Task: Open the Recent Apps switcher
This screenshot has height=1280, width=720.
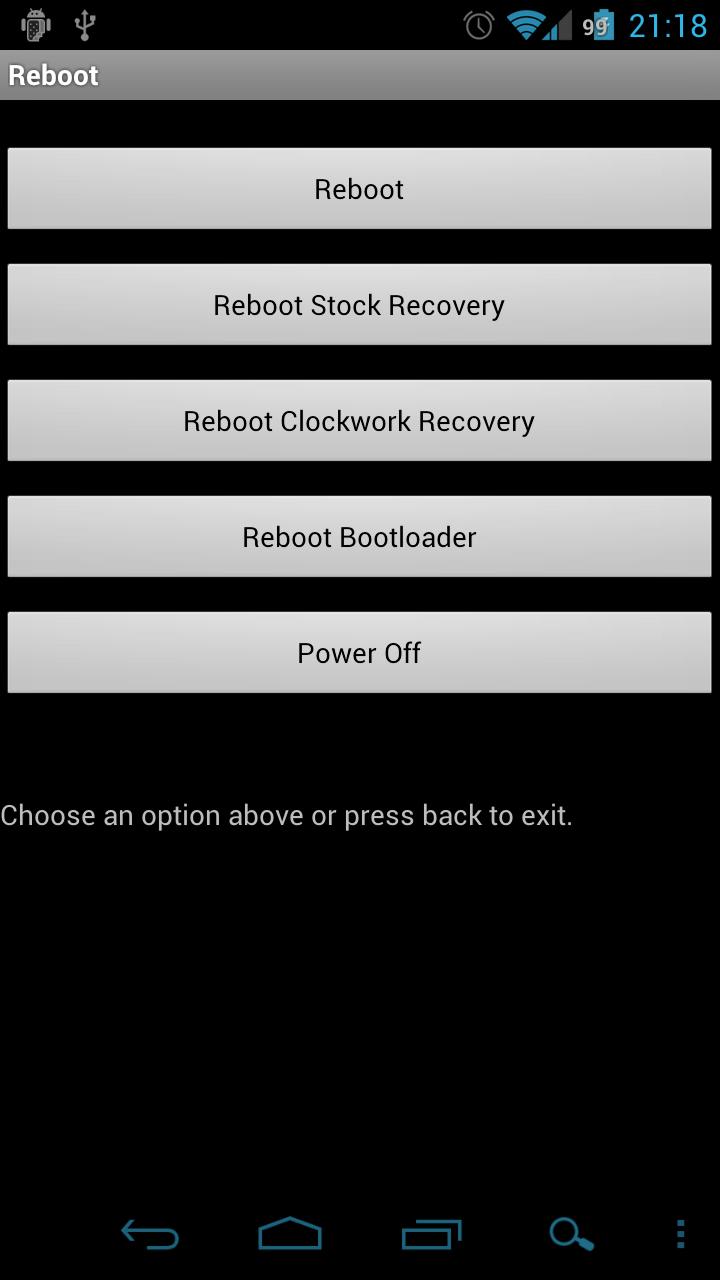Action: tap(430, 1234)
